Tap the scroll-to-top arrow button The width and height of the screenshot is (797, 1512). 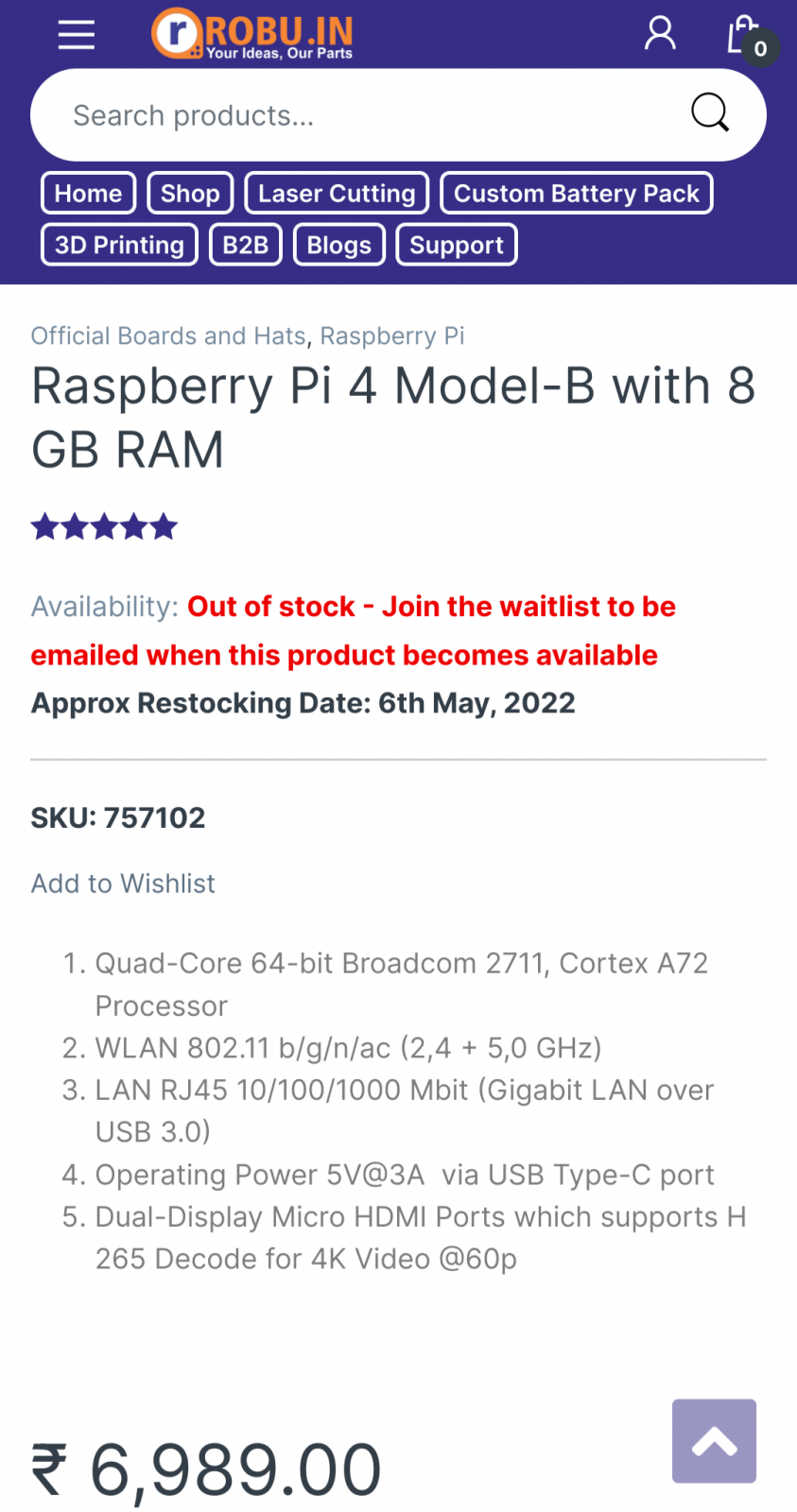tap(714, 1441)
